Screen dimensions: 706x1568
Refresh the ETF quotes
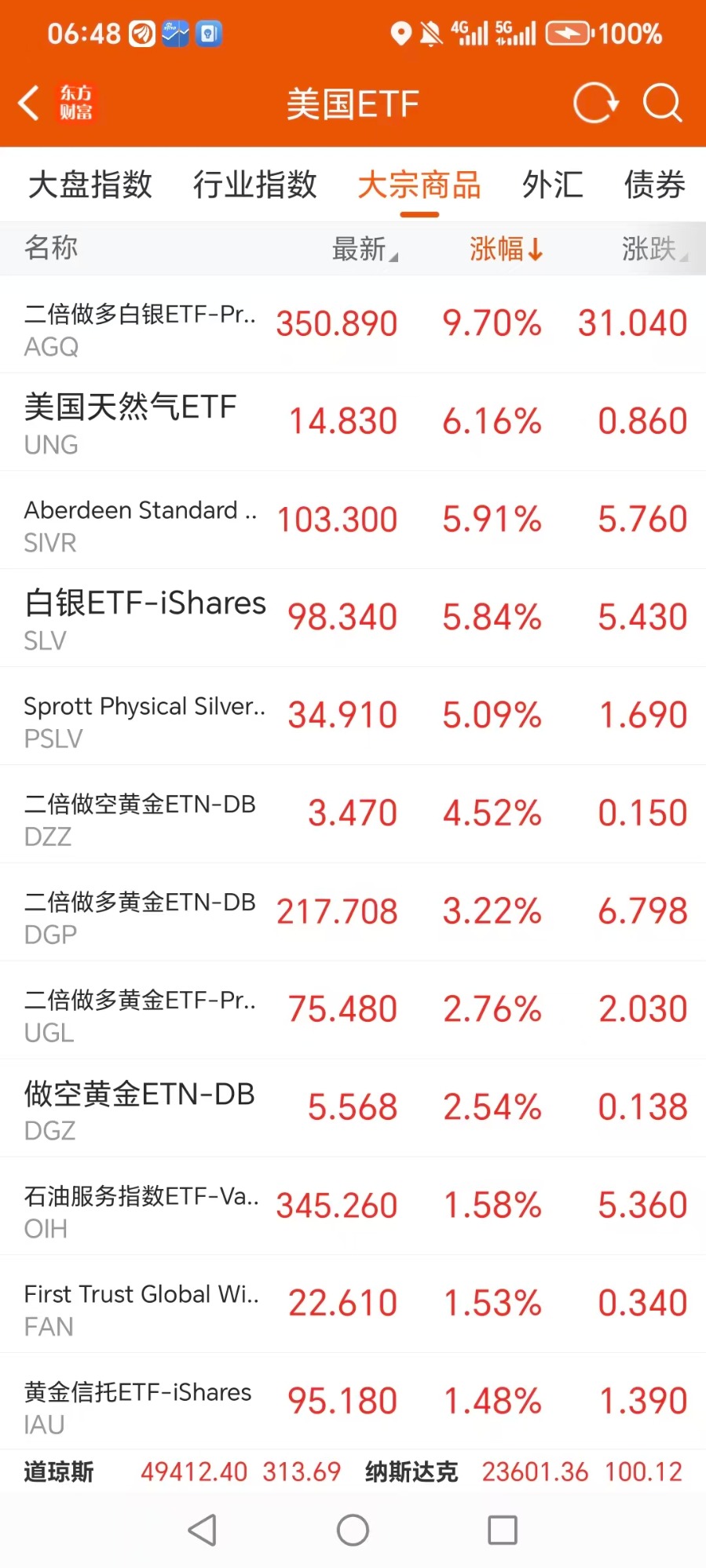pos(595,103)
